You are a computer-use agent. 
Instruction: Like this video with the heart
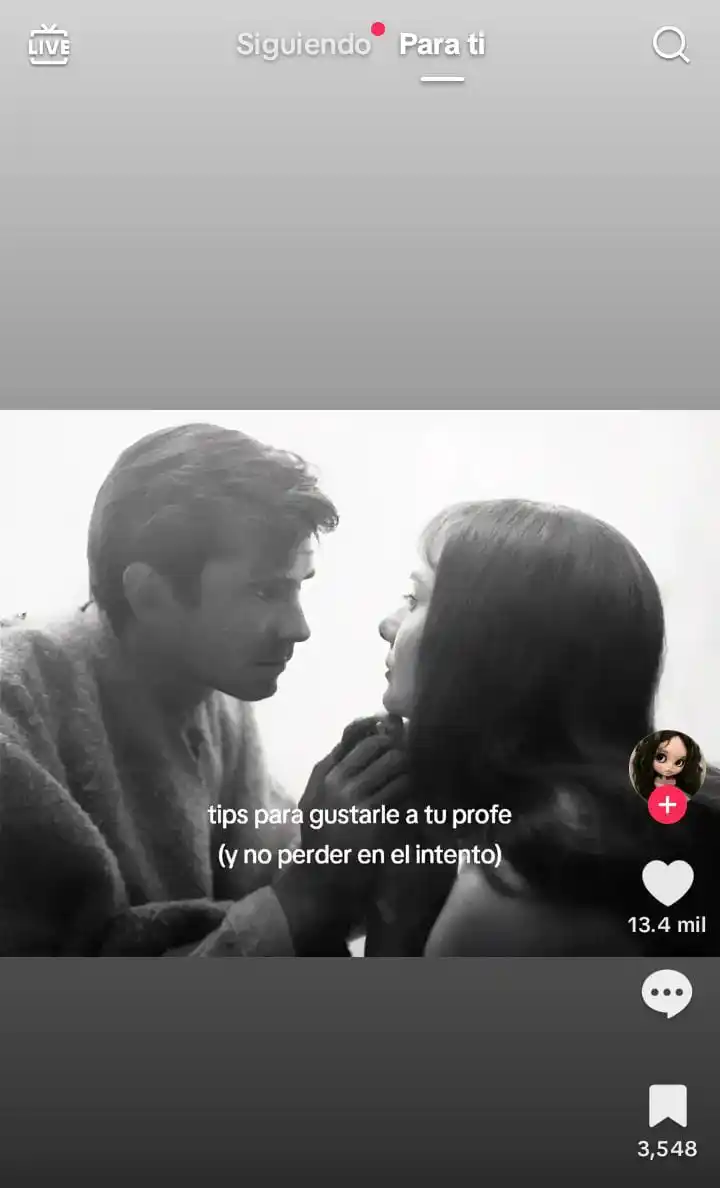(667, 883)
